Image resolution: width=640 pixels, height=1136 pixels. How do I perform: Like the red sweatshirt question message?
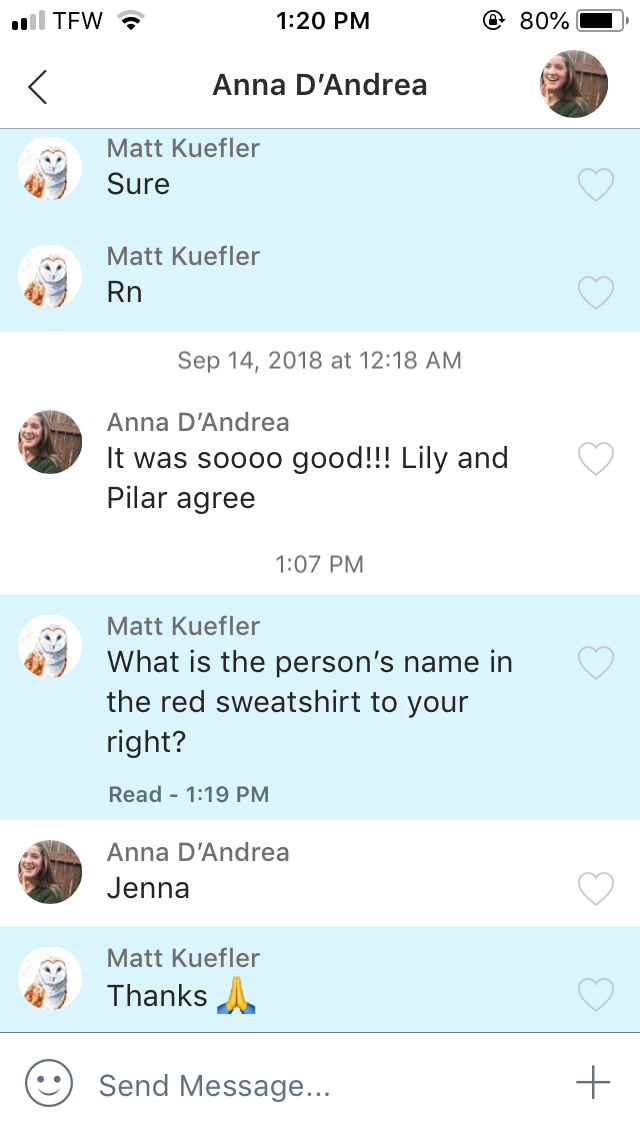pos(596,662)
